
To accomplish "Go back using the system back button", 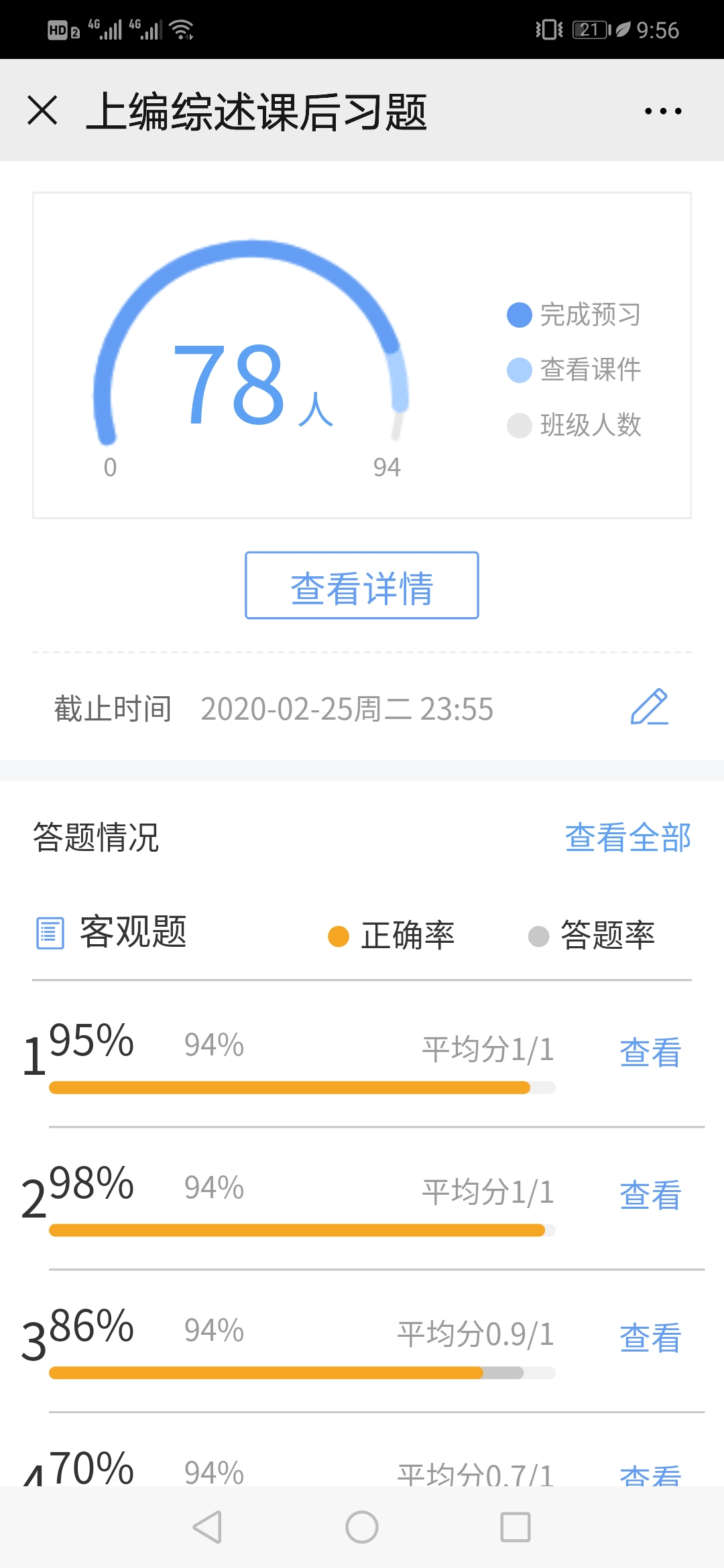I will pyautogui.click(x=207, y=1527).
